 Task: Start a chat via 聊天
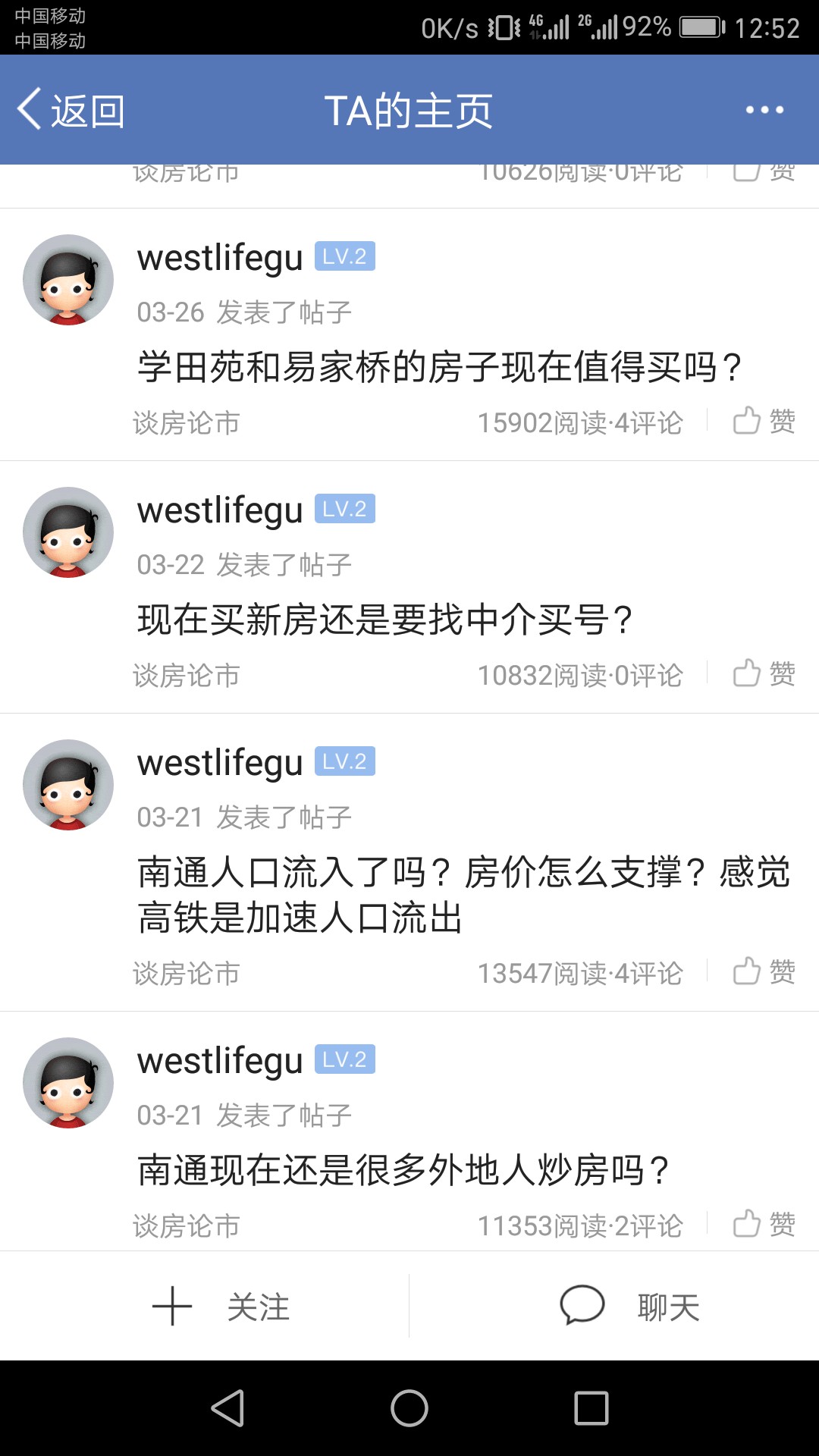[x=629, y=1307]
